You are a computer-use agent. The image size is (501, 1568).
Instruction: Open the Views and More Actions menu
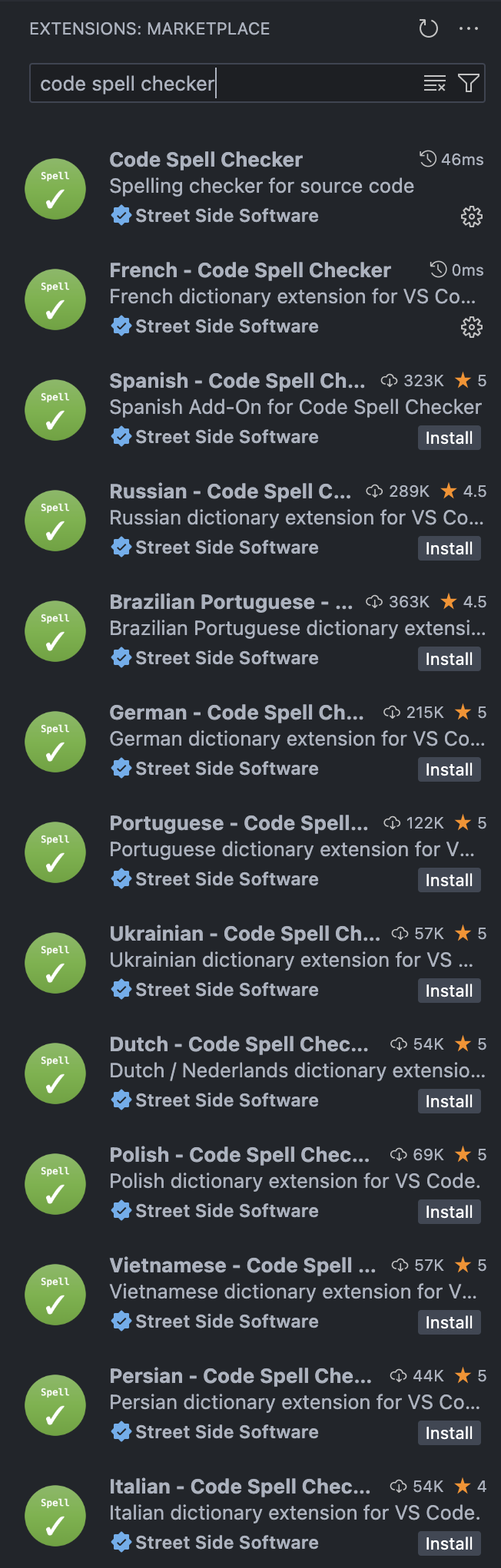tap(468, 29)
